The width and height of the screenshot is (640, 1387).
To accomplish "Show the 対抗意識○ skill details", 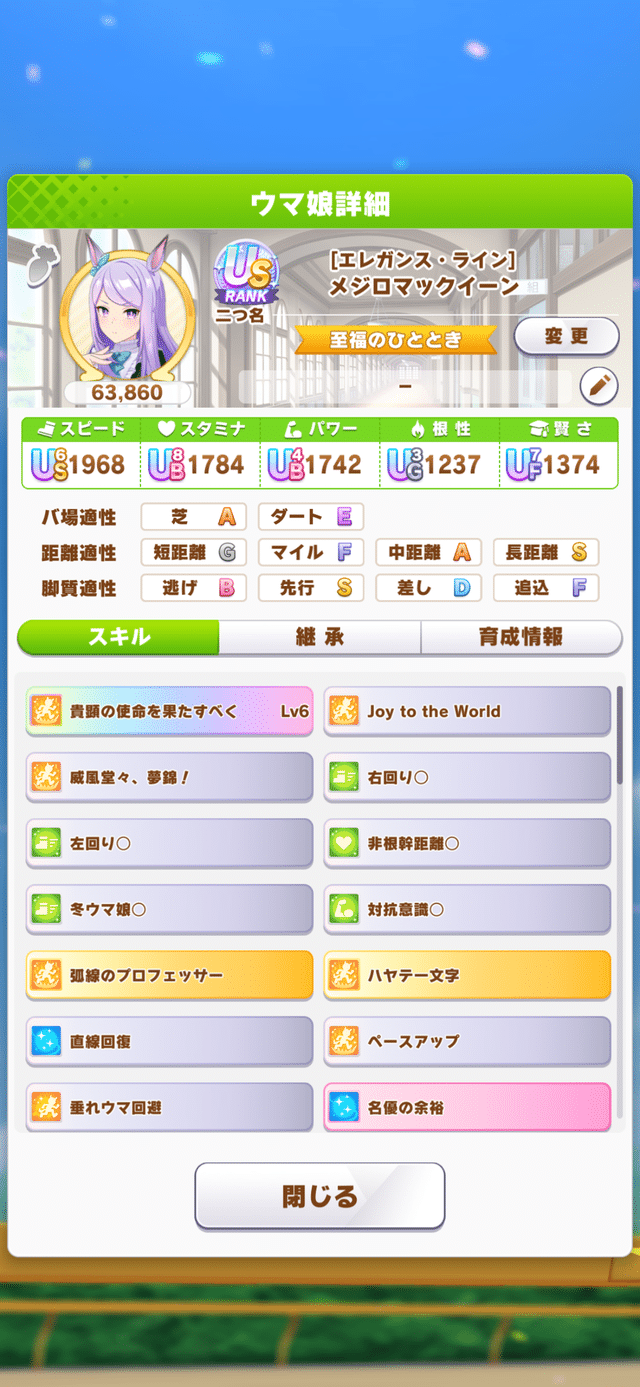I will [x=467, y=909].
